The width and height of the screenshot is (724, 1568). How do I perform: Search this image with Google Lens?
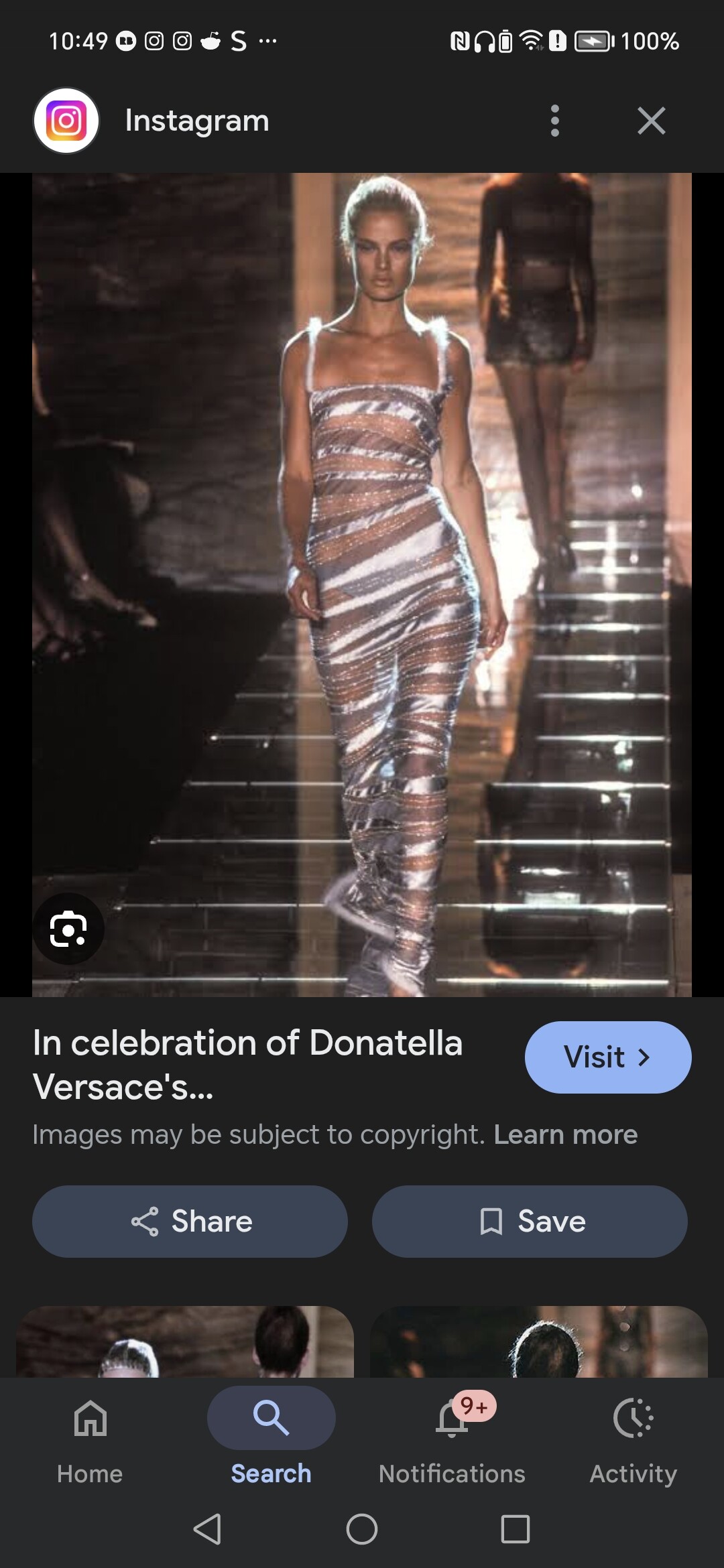click(x=68, y=929)
